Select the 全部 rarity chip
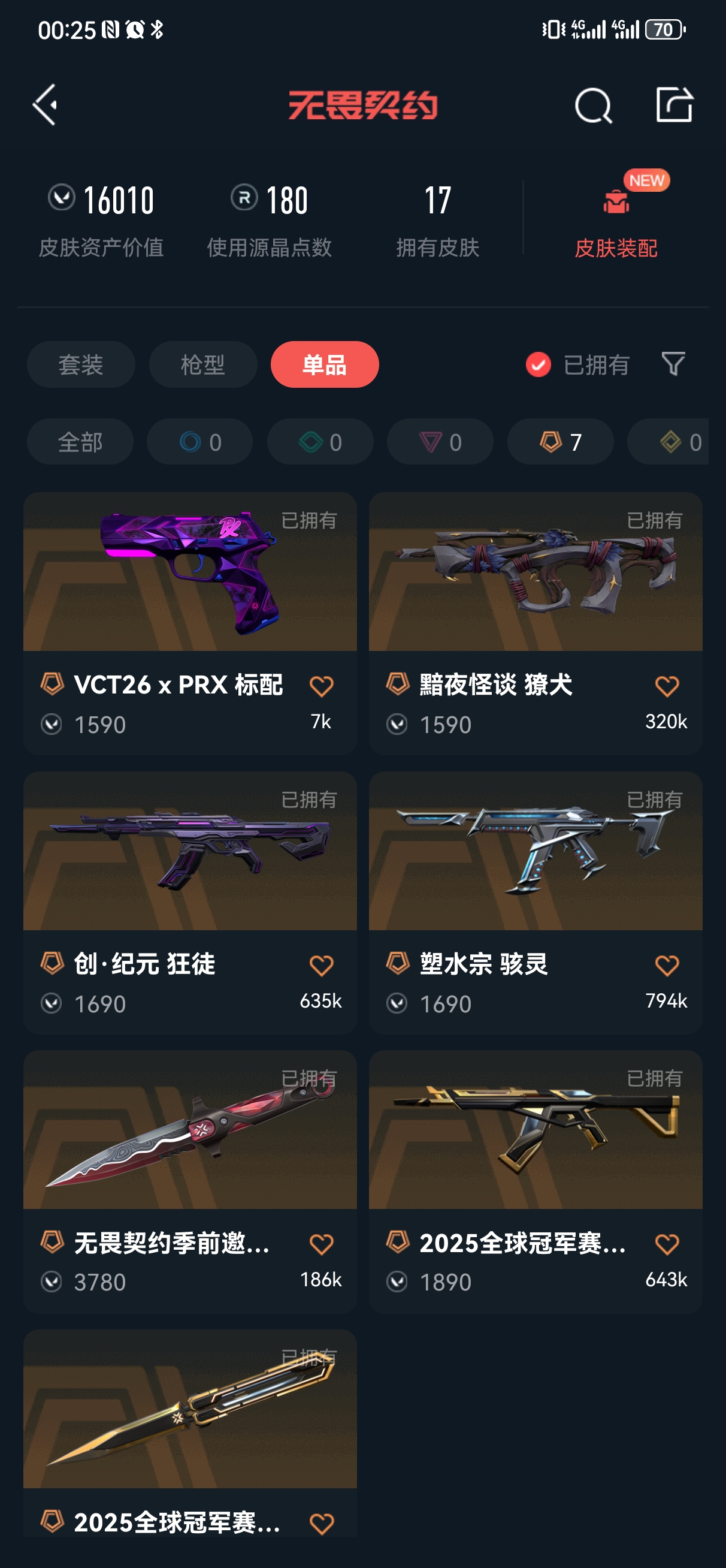This screenshot has height=1568, width=726. click(80, 442)
